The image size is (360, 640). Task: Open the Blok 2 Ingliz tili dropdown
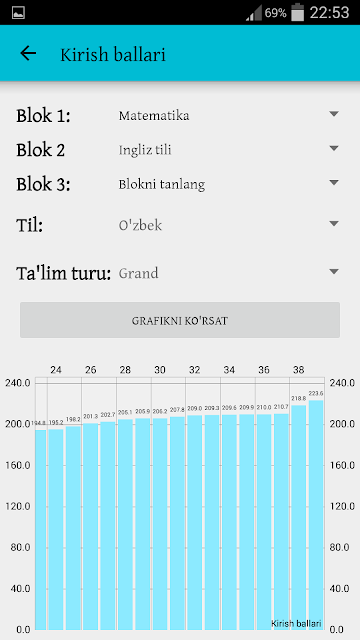coord(229,150)
